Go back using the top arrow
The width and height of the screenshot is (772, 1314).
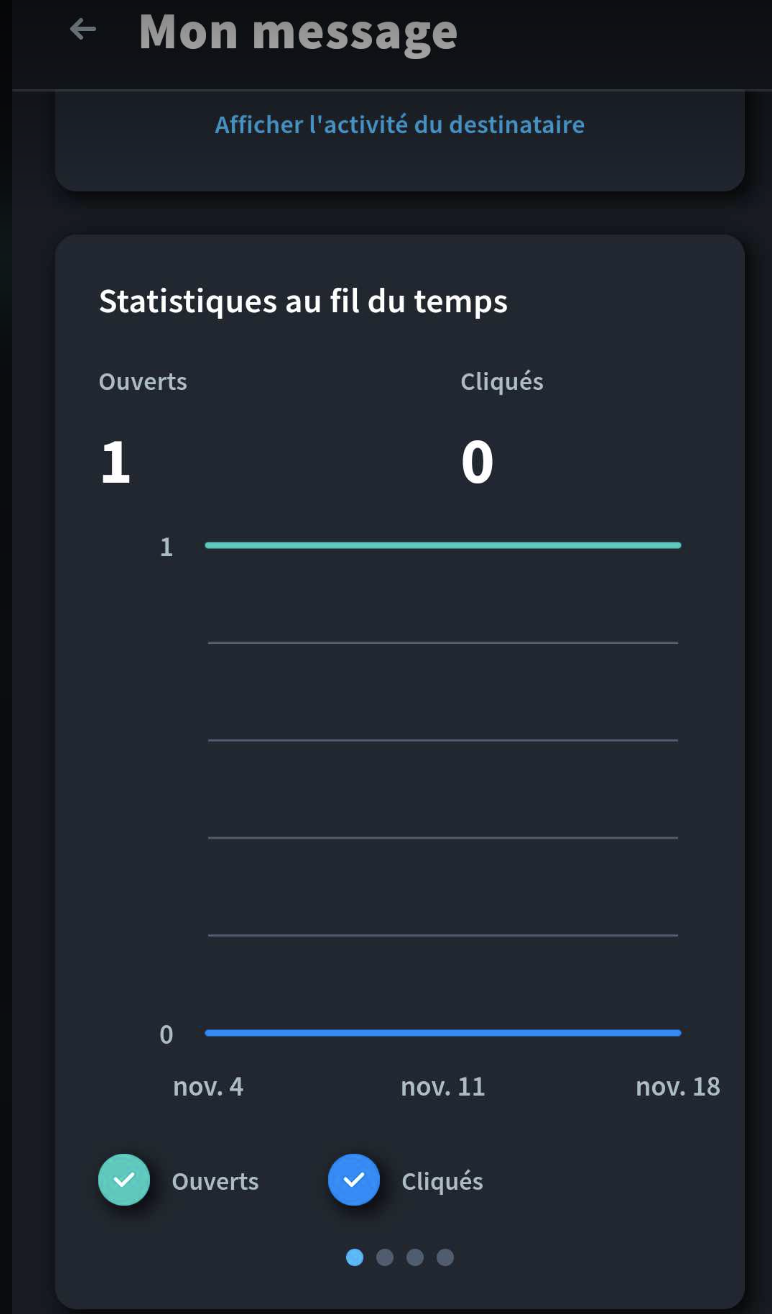83,30
